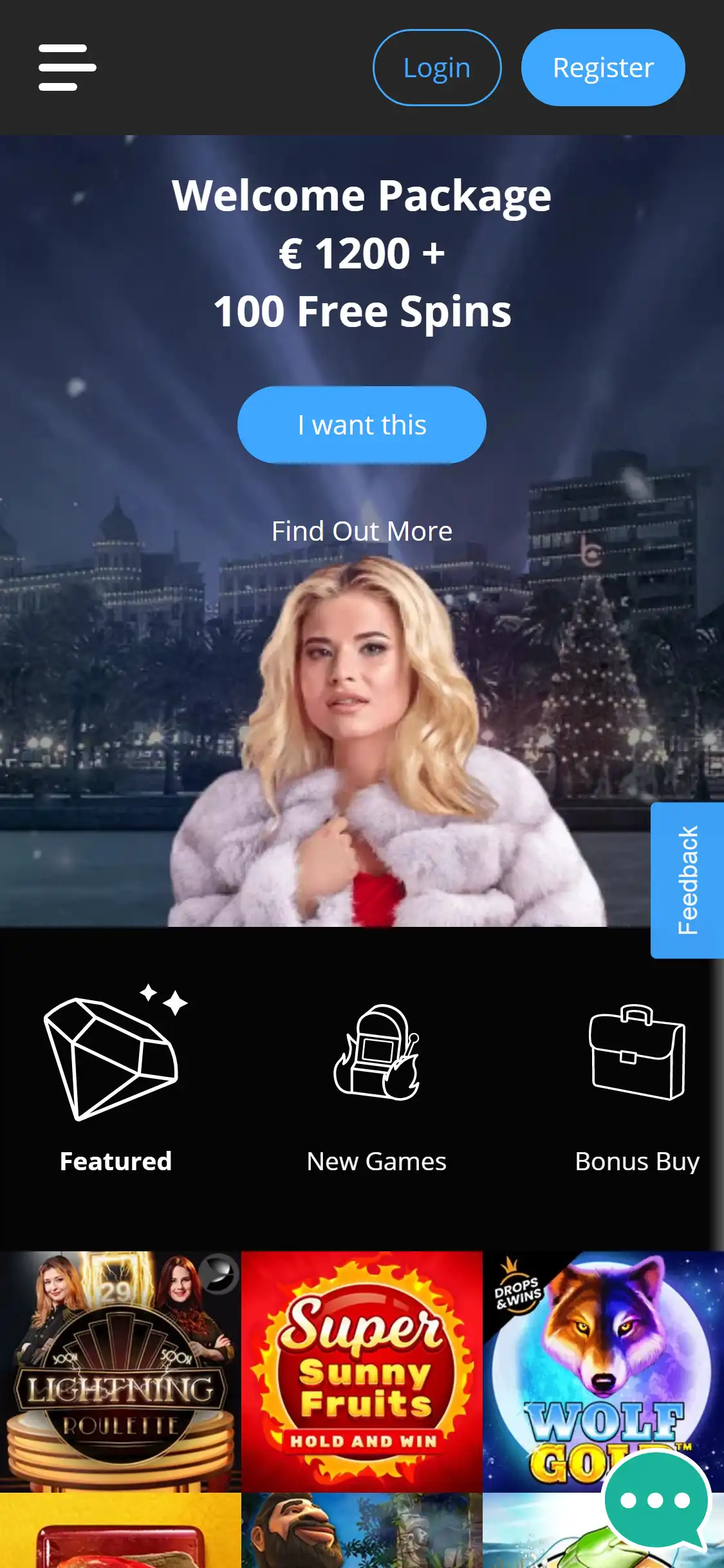Tap the Login button
The width and height of the screenshot is (724, 1568).
pyautogui.click(x=436, y=68)
